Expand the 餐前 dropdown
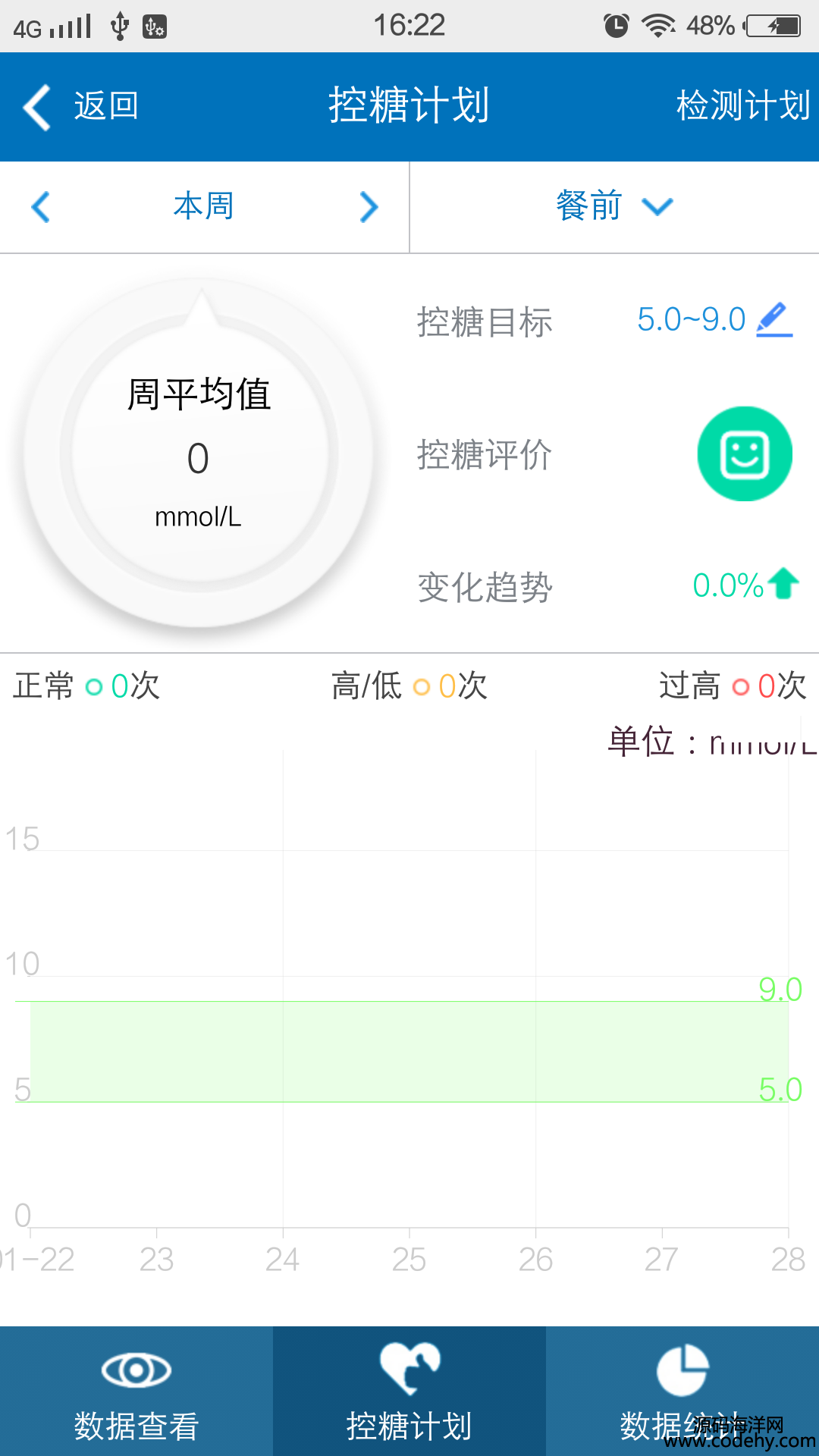This screenshot has height=1456, width=819. click(x=614, y=206)
